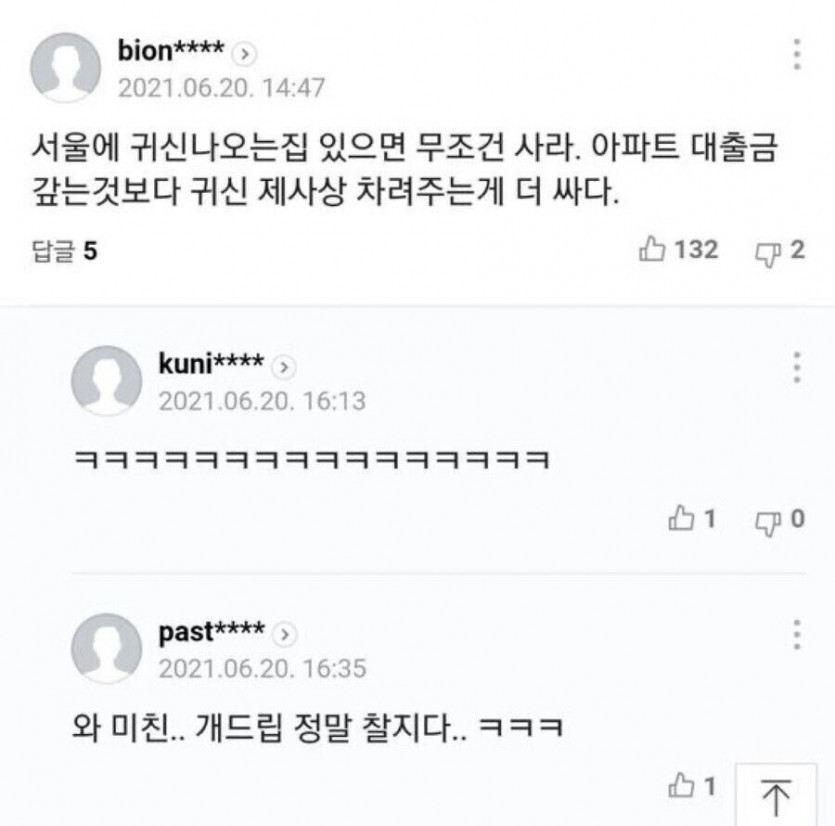Open past****'s profile arrow

(x=286, y=634)
